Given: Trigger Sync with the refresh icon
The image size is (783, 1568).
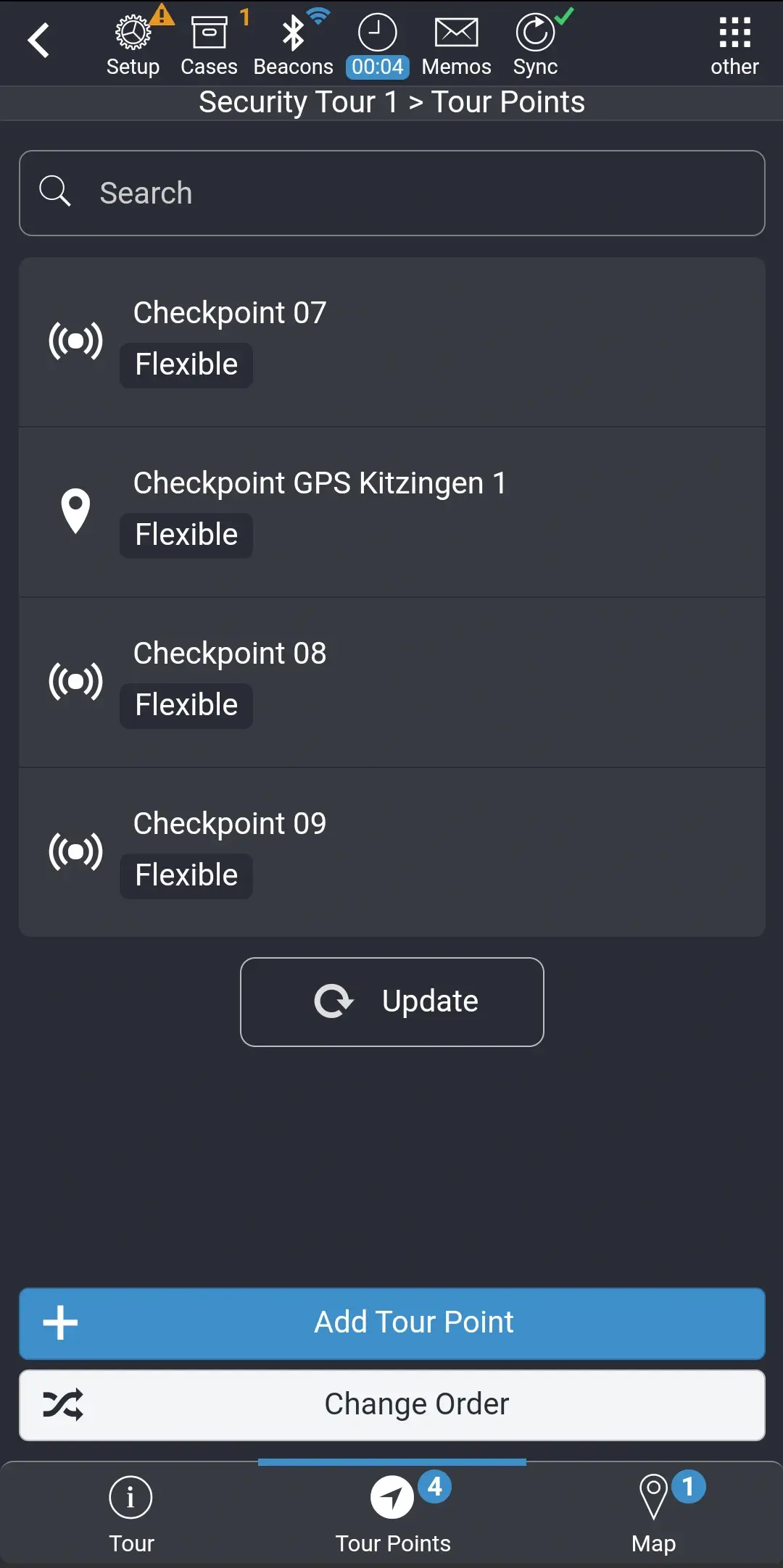Looking at the screenshot, I should (534, 33).
